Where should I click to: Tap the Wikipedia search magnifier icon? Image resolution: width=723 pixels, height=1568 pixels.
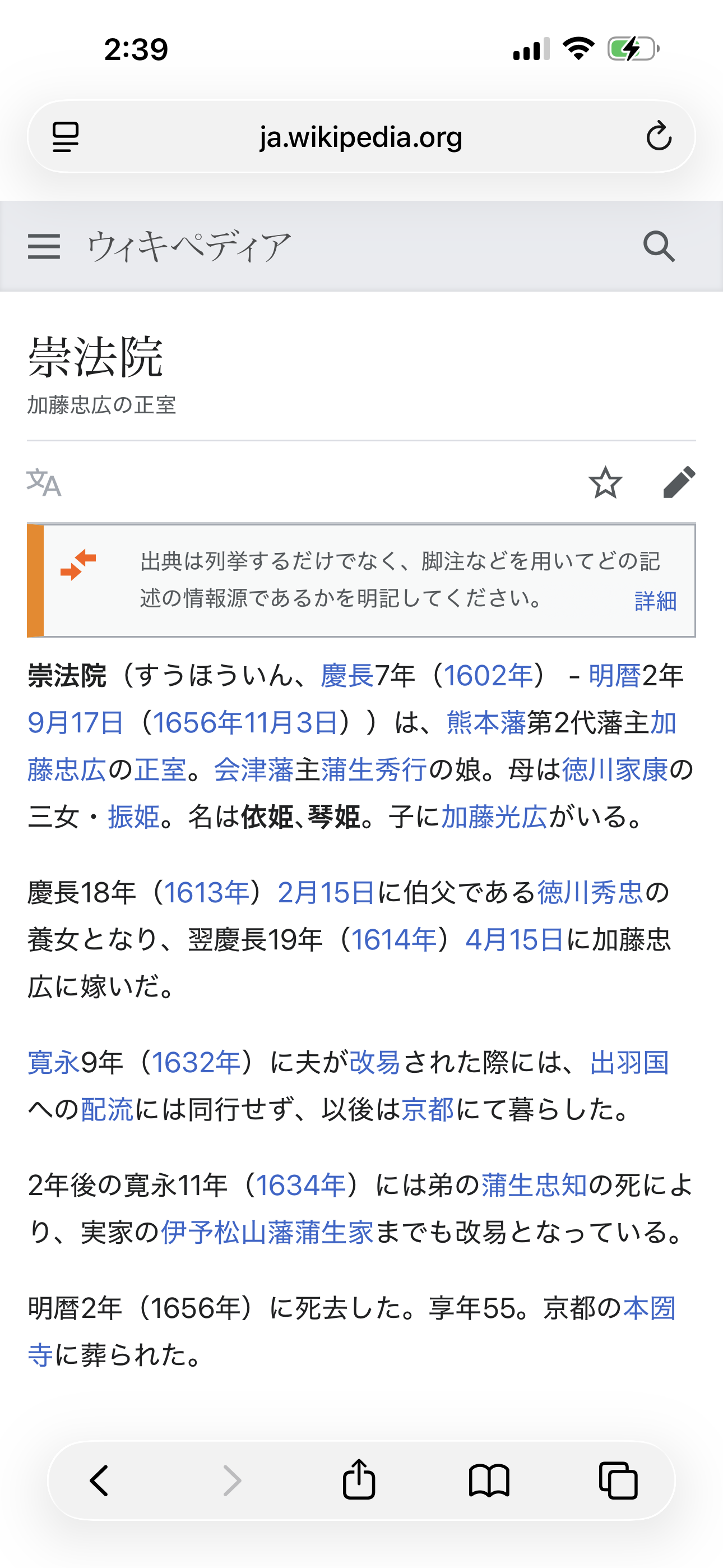pyautogui.click(x=659, y=247)
